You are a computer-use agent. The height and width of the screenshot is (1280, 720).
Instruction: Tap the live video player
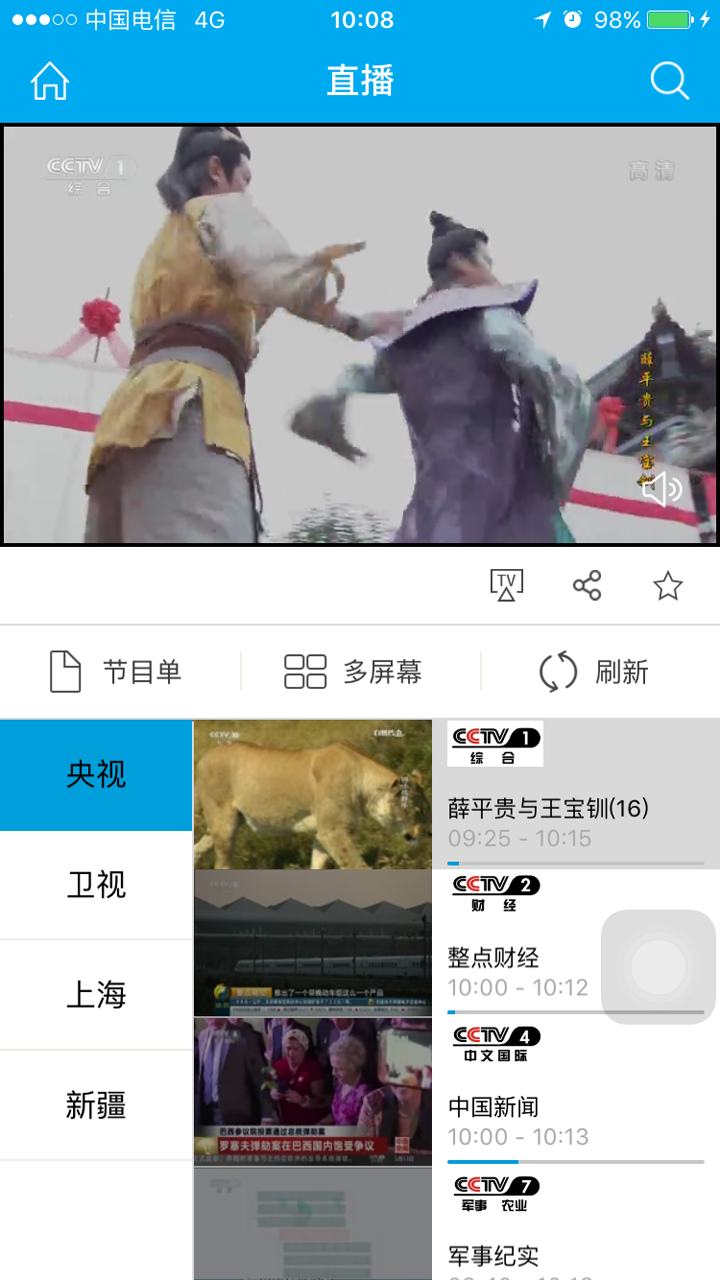(360, 335)
